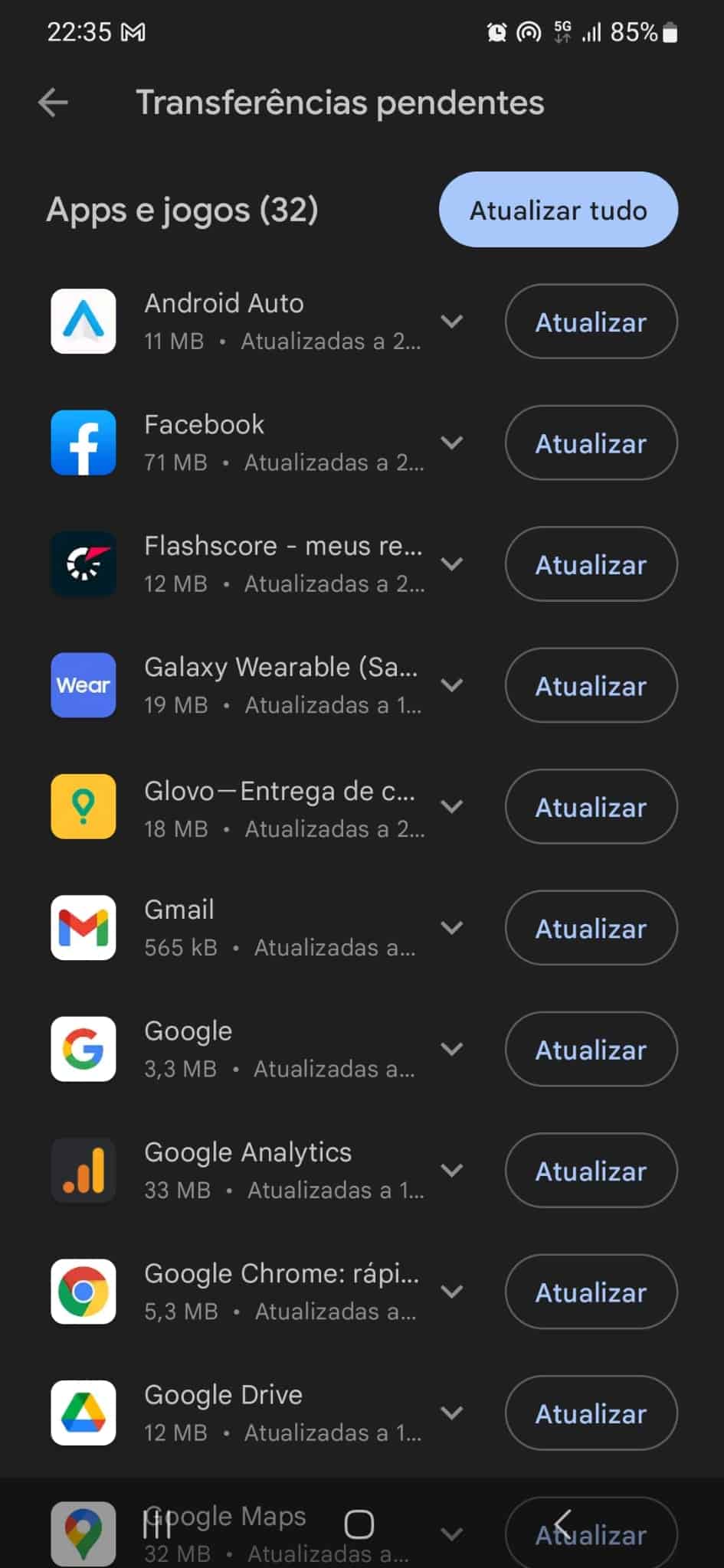Open the Glovo delivery app icon
The image size is (724, 1568).
click(83, 806)
